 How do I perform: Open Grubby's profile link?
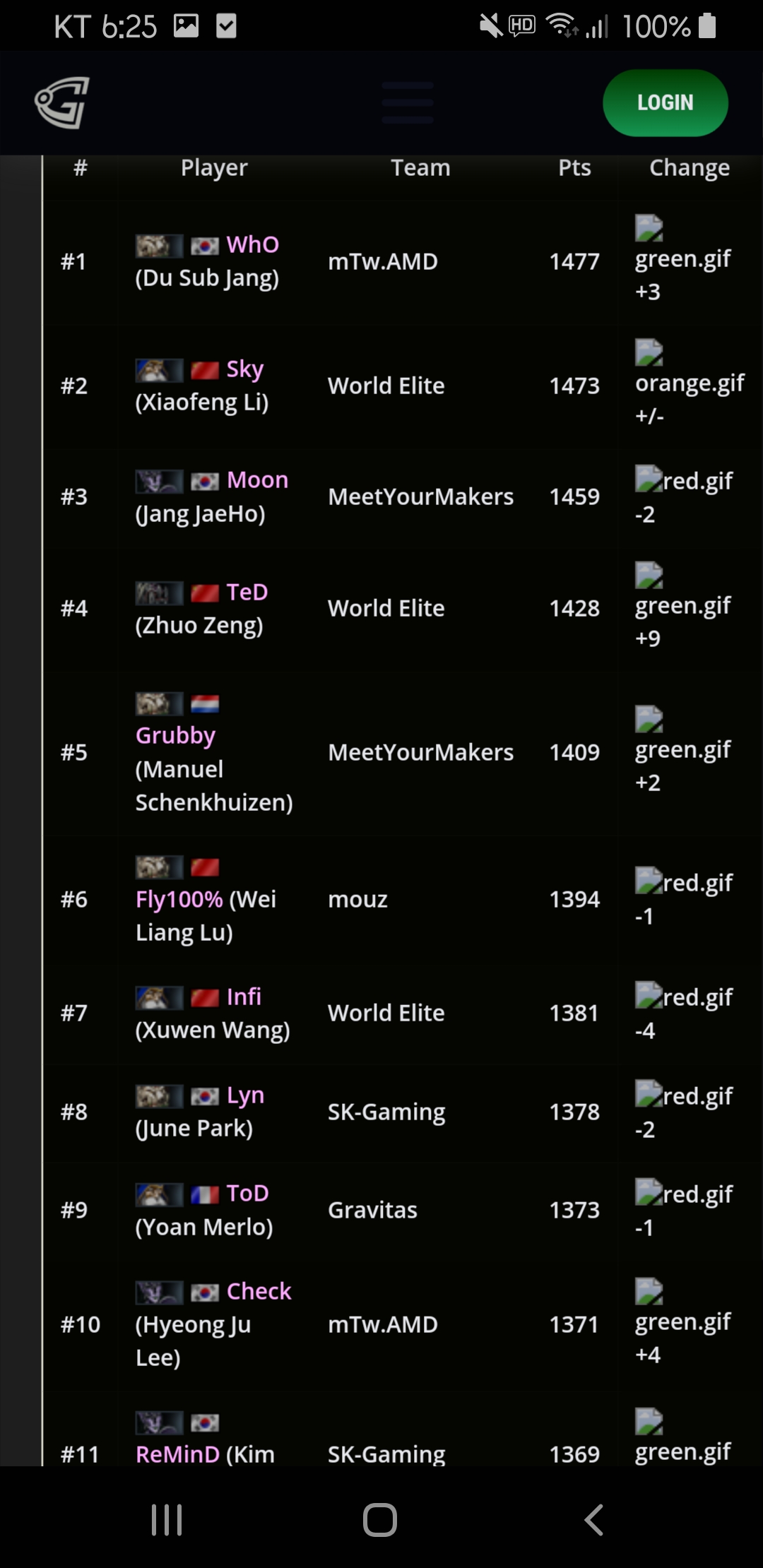click(175, 735)
